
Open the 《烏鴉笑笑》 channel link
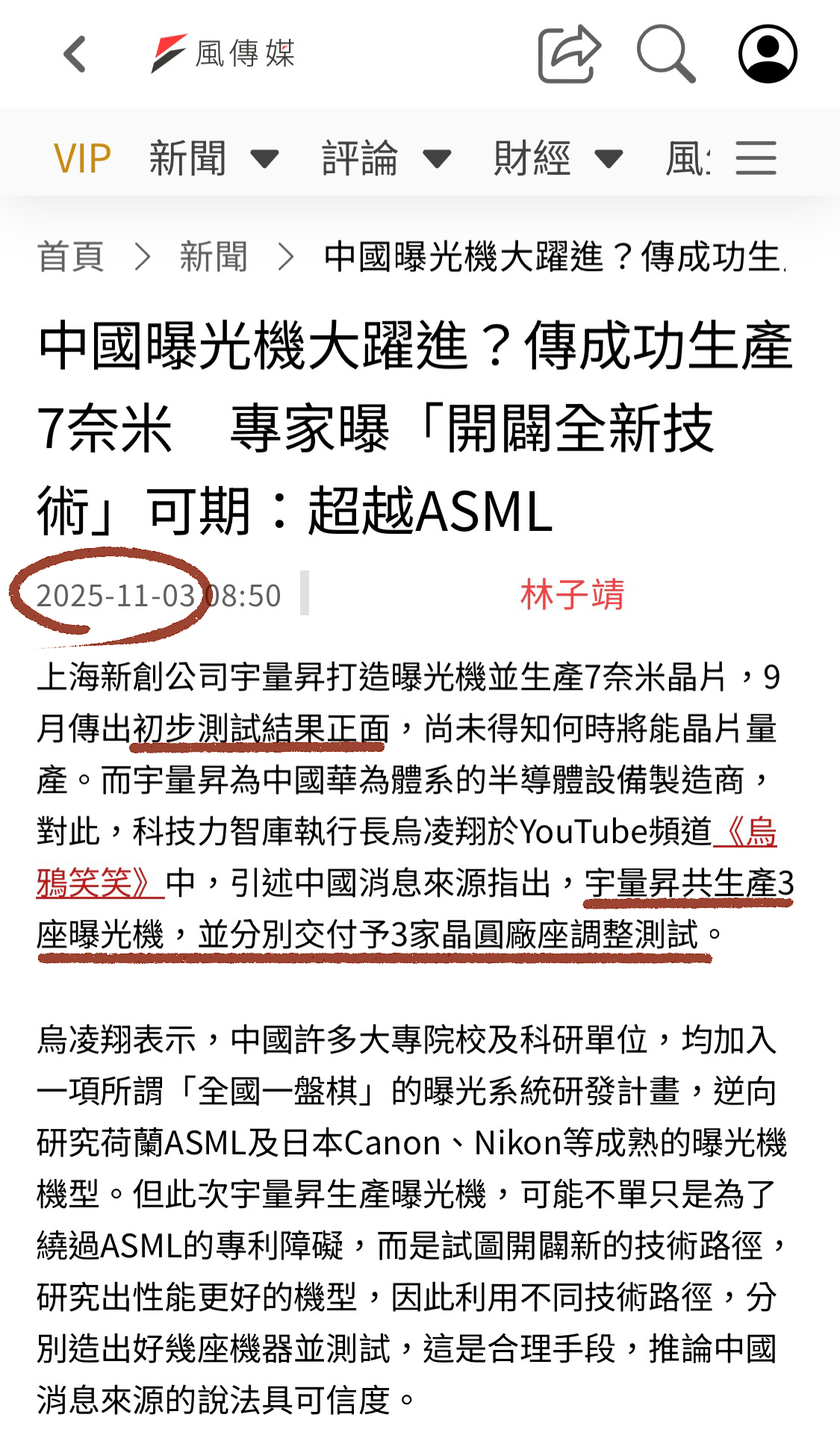click(744, 832)
